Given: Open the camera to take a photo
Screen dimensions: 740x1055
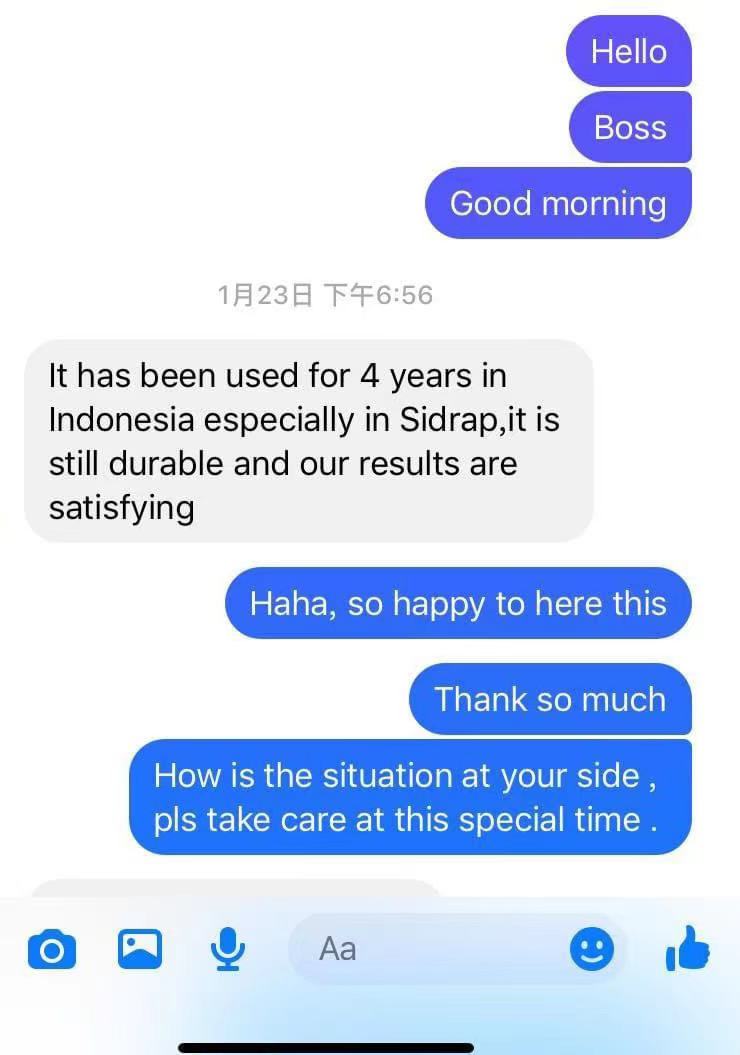Looking at the screenshot, I should click(x=51, y=949).
